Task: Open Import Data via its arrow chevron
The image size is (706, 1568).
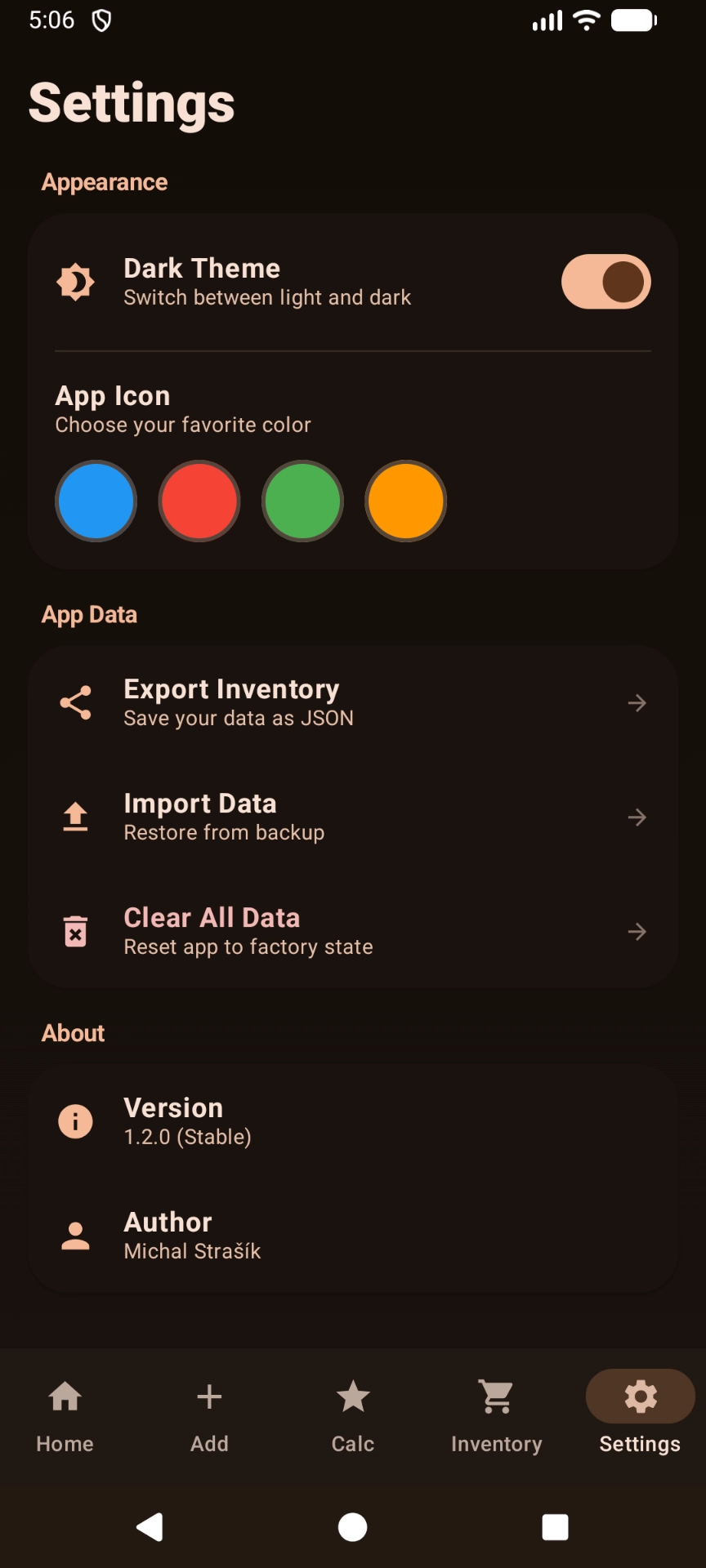Action: point(637,817)
